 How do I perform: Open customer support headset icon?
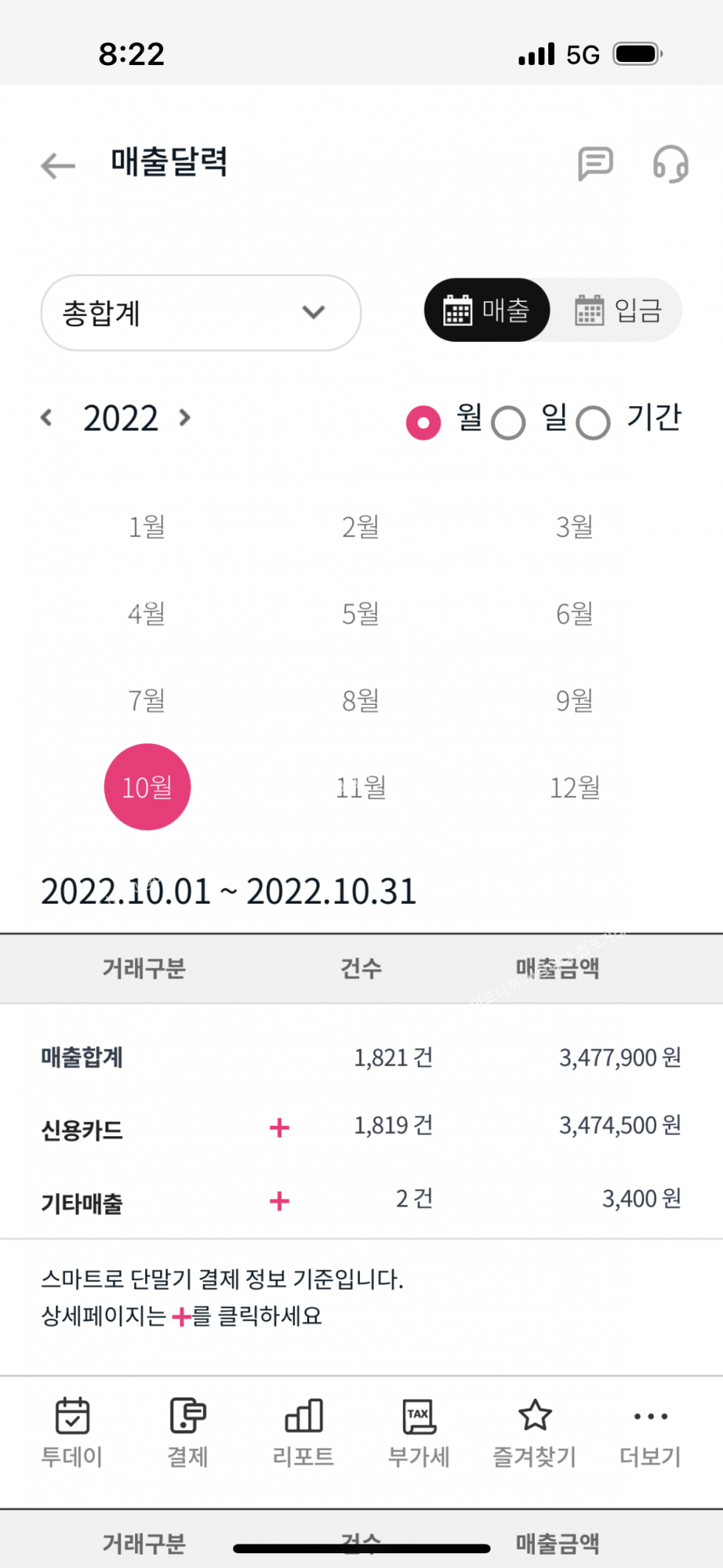pos(670,164)
